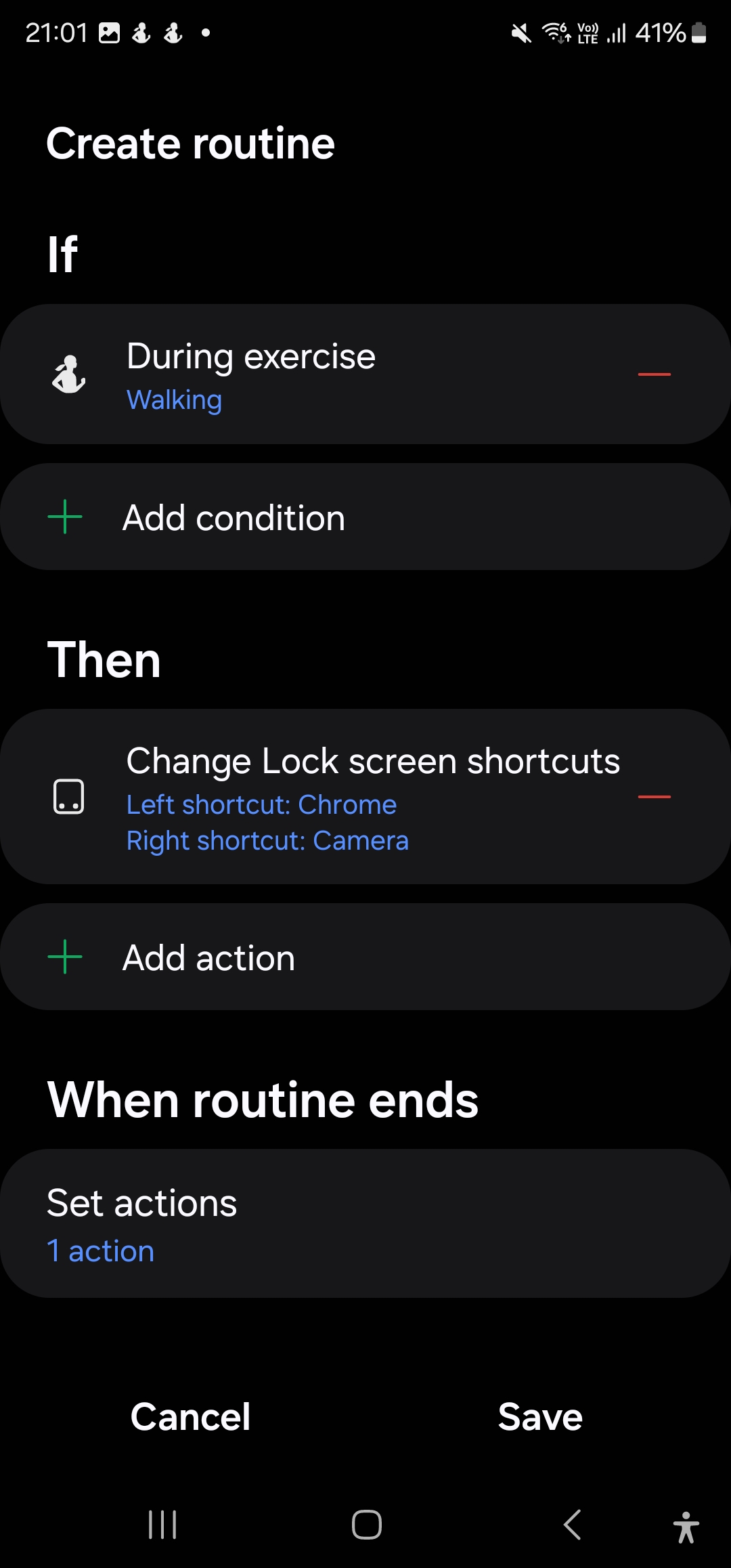Open Set actions for when routine ends

click(x=365, y=1223)
